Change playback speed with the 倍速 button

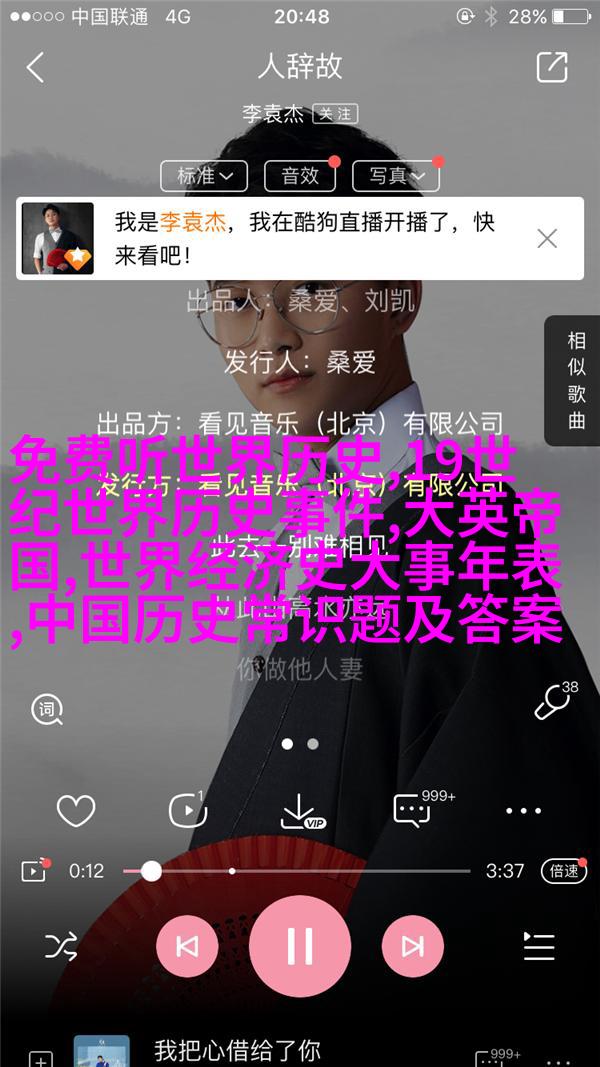click(x=564, y=871)
